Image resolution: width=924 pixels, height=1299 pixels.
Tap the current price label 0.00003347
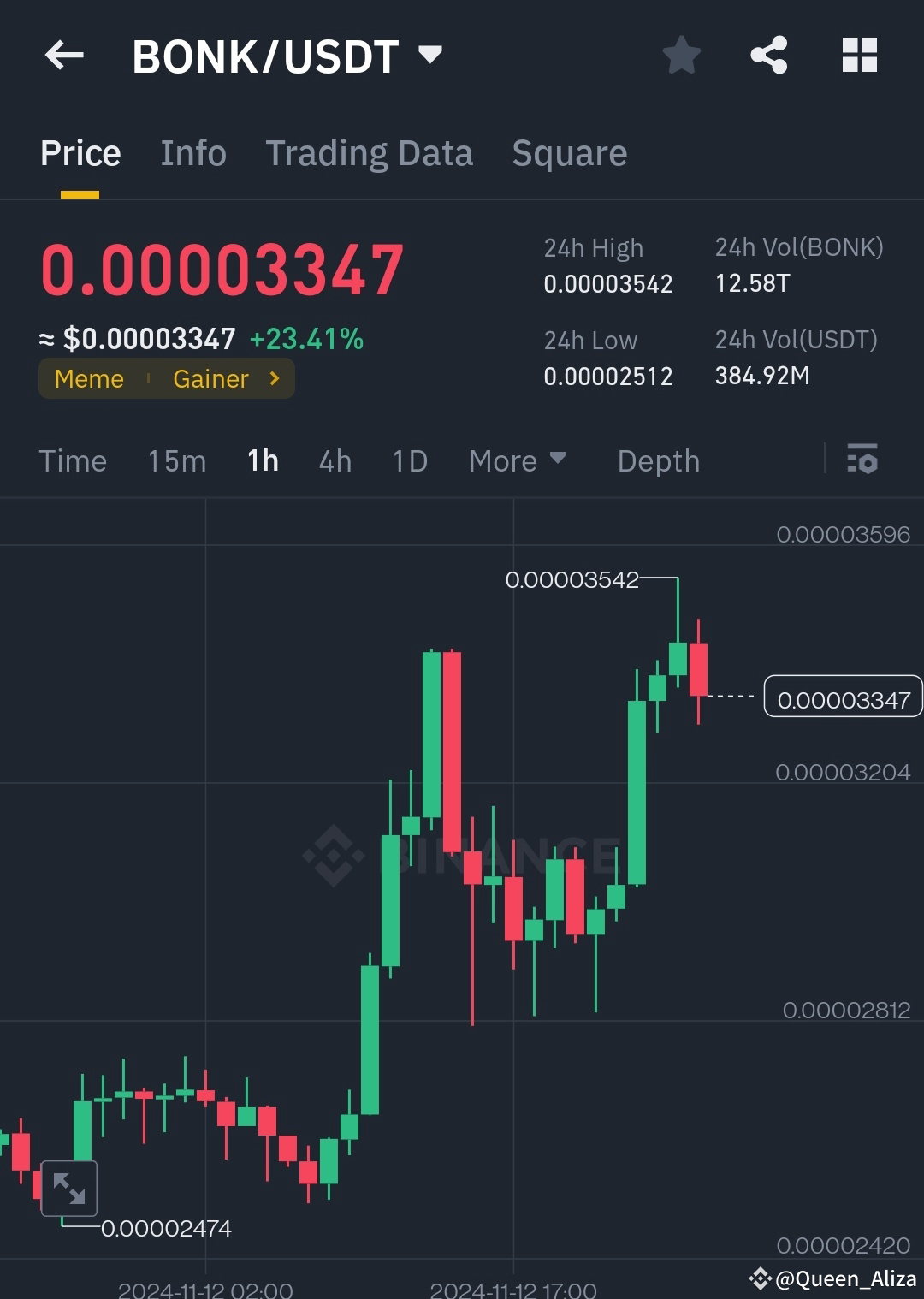pos(843,697)
